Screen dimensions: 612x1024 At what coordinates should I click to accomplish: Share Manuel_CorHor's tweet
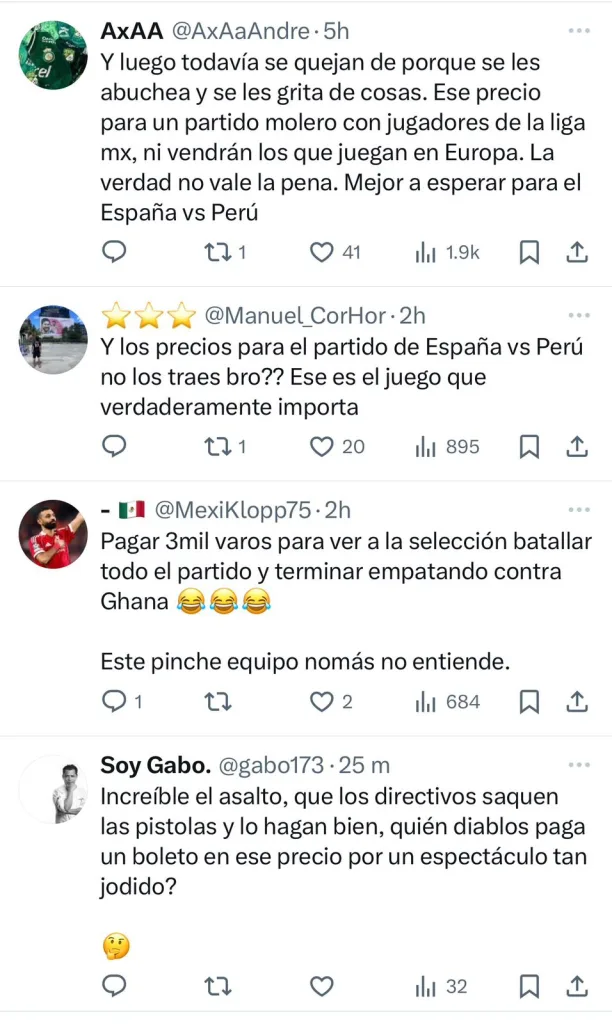tap(577, 446)
